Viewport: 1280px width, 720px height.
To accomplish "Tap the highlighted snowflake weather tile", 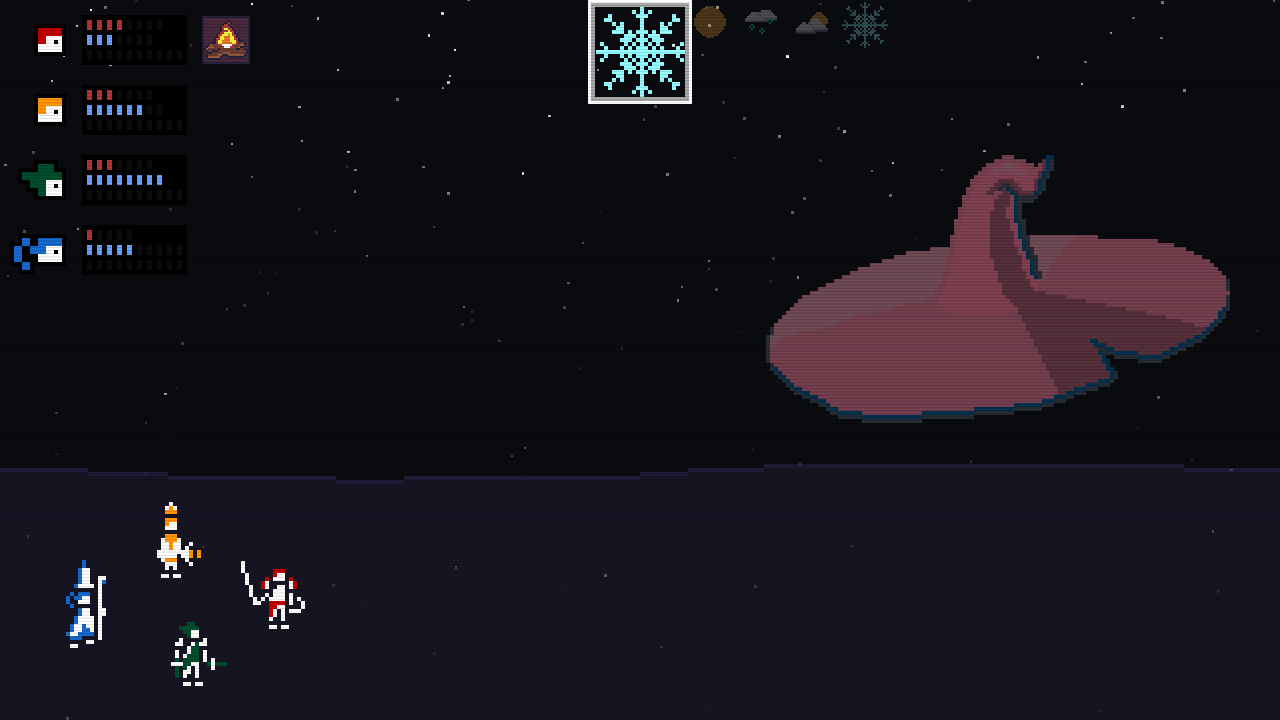I will [640, 53].
